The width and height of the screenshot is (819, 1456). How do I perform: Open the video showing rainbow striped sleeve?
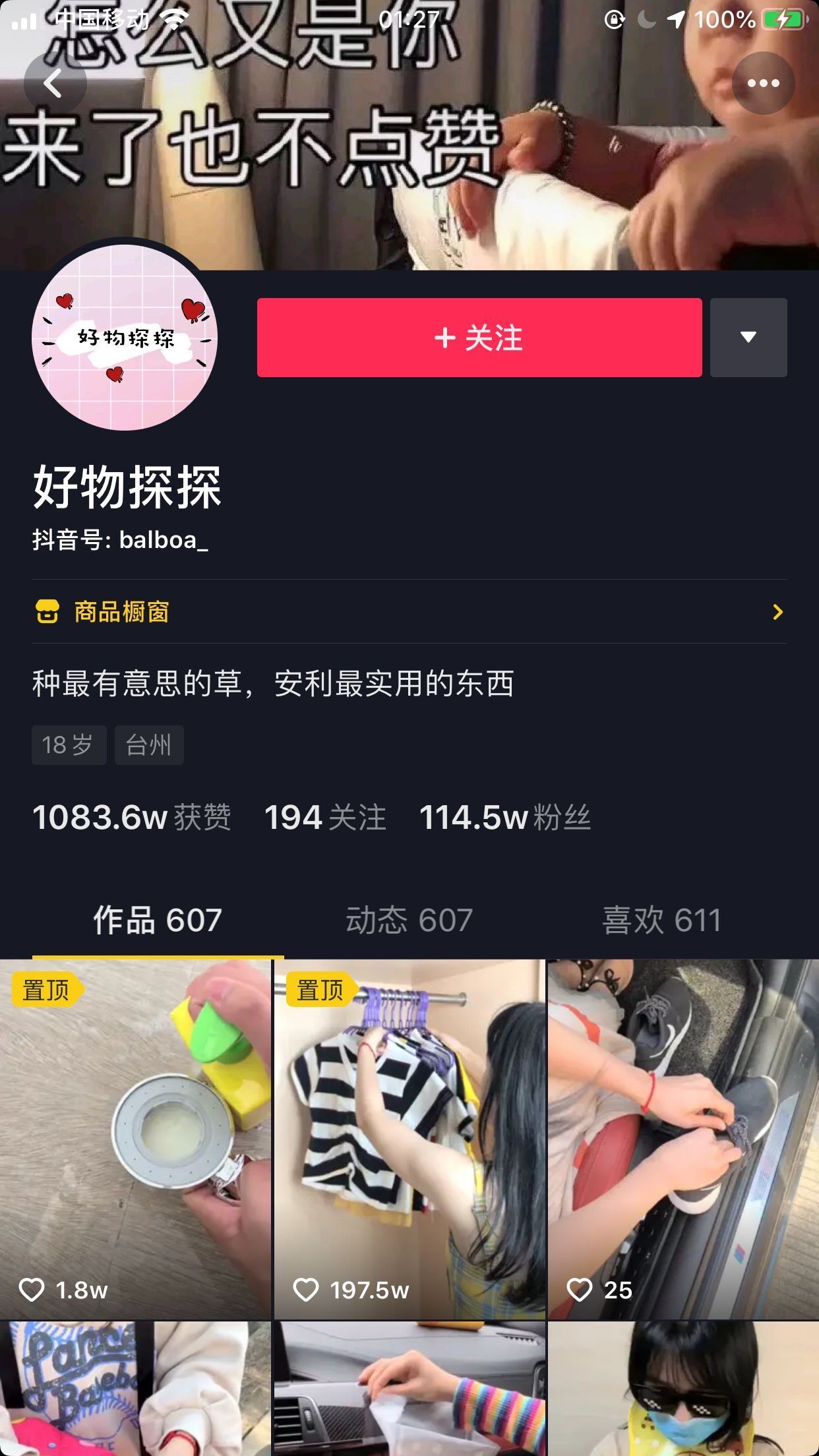pyautogui.click(x=409, y=1388)
